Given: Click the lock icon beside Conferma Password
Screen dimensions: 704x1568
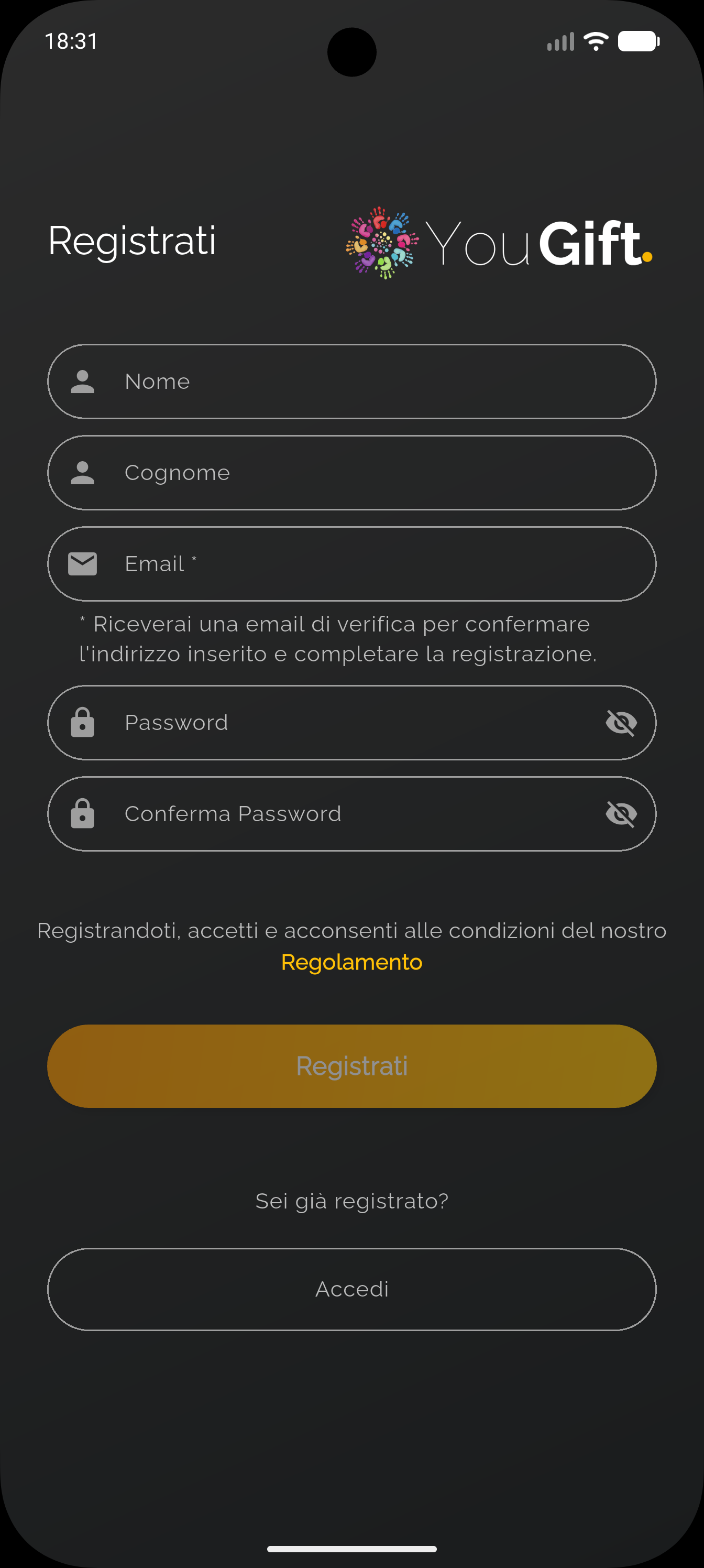Looking at the screenshot, I should (x=83, y=813).
